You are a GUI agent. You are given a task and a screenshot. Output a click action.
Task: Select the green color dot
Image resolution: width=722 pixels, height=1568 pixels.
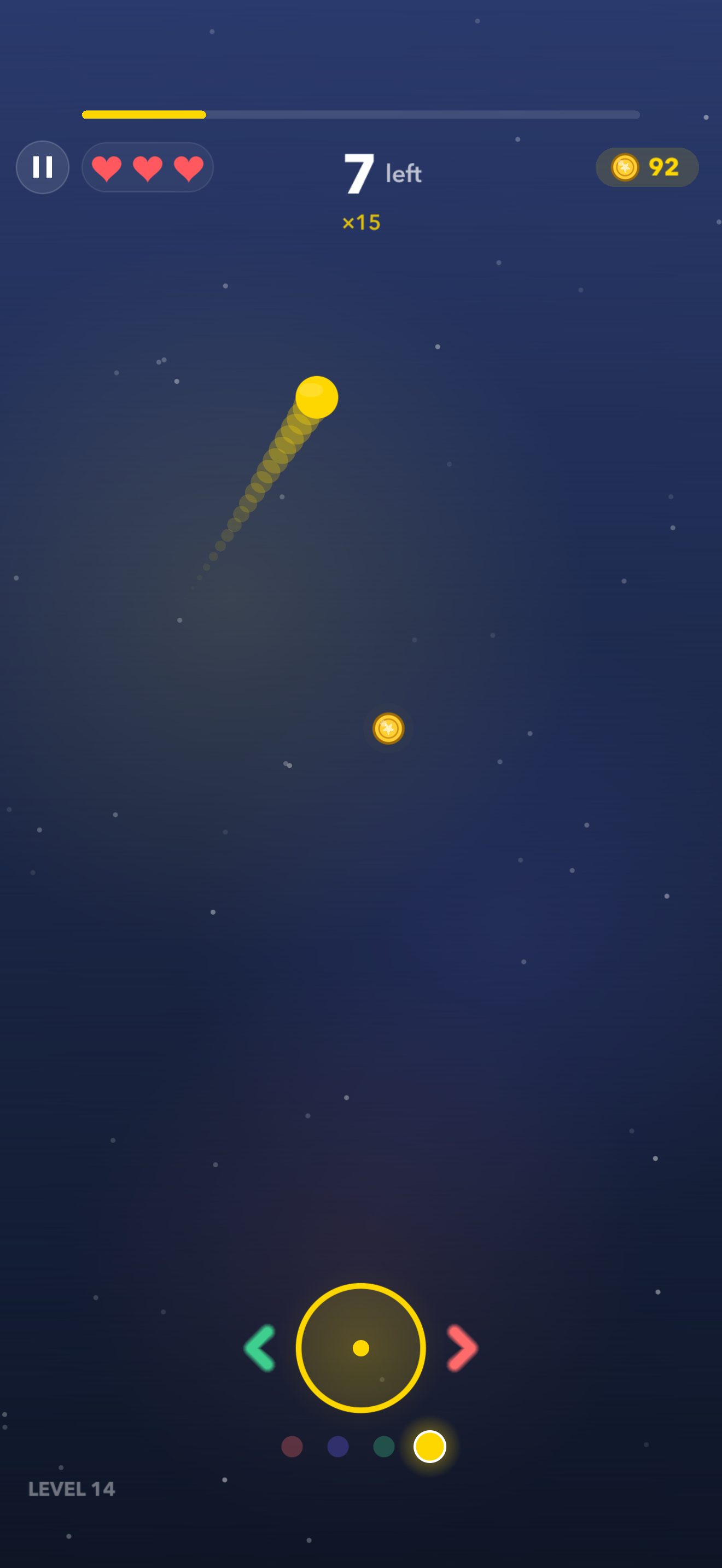coord(383,1446)
